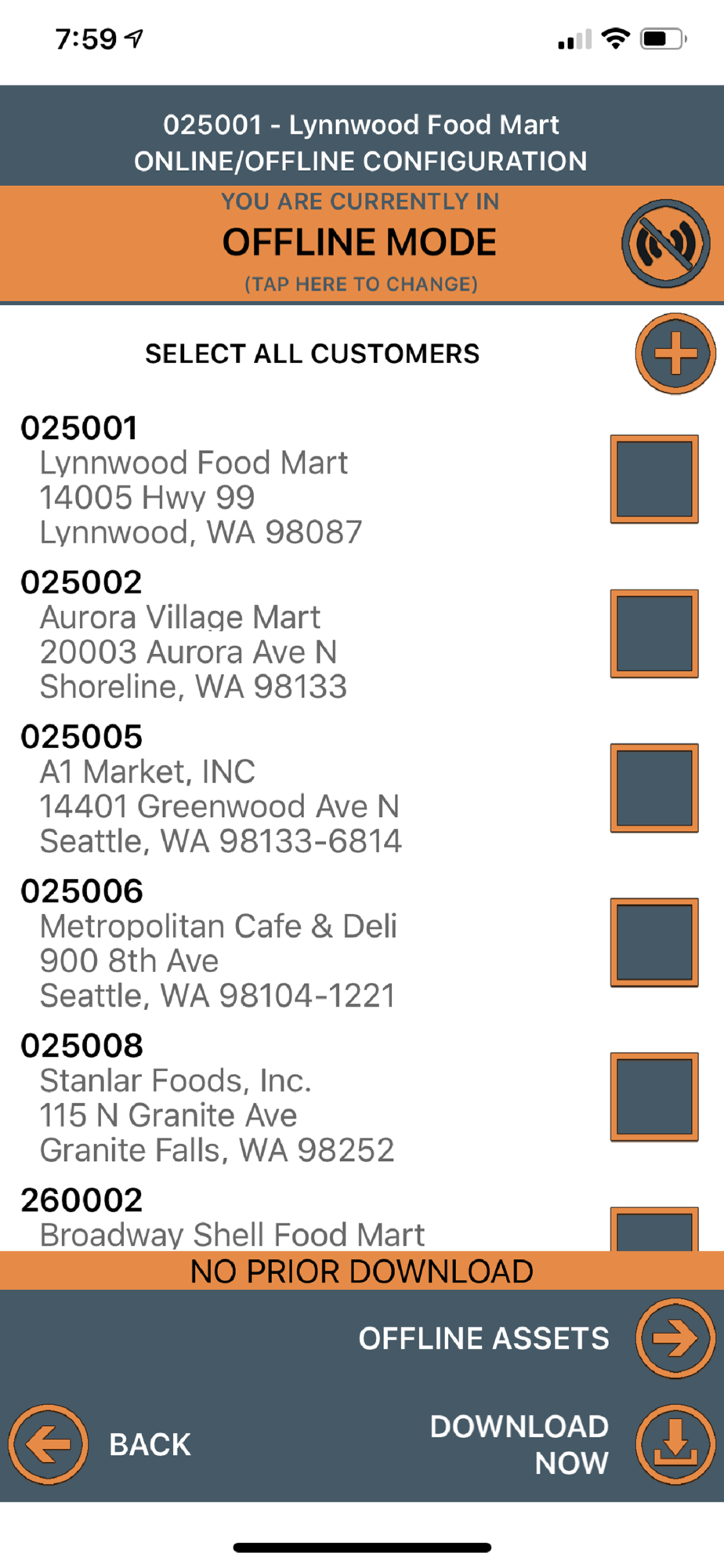This screenshot has width=724, height=1568.
Task: Check Stanlar Foods, Inc. for download
Action: click(654, 1097)
